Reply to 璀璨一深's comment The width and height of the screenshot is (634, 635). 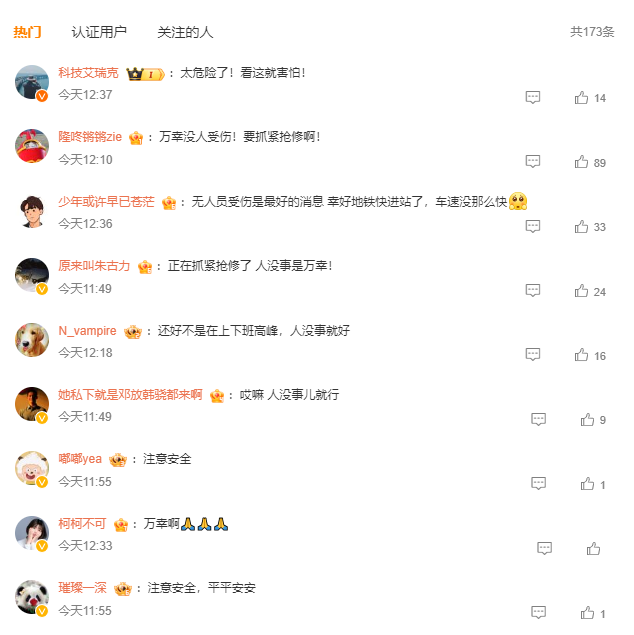pos(539,612)
